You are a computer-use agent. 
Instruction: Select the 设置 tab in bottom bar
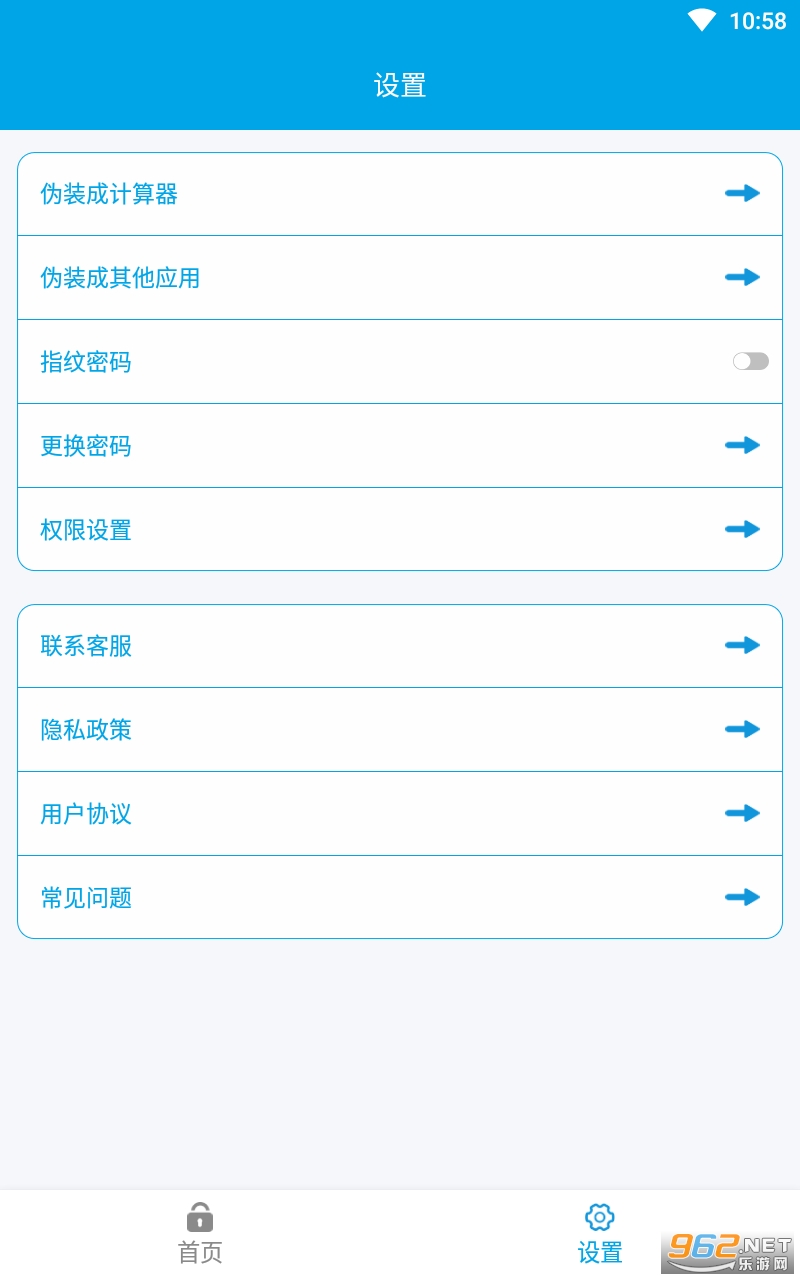tap(600, 1234)
